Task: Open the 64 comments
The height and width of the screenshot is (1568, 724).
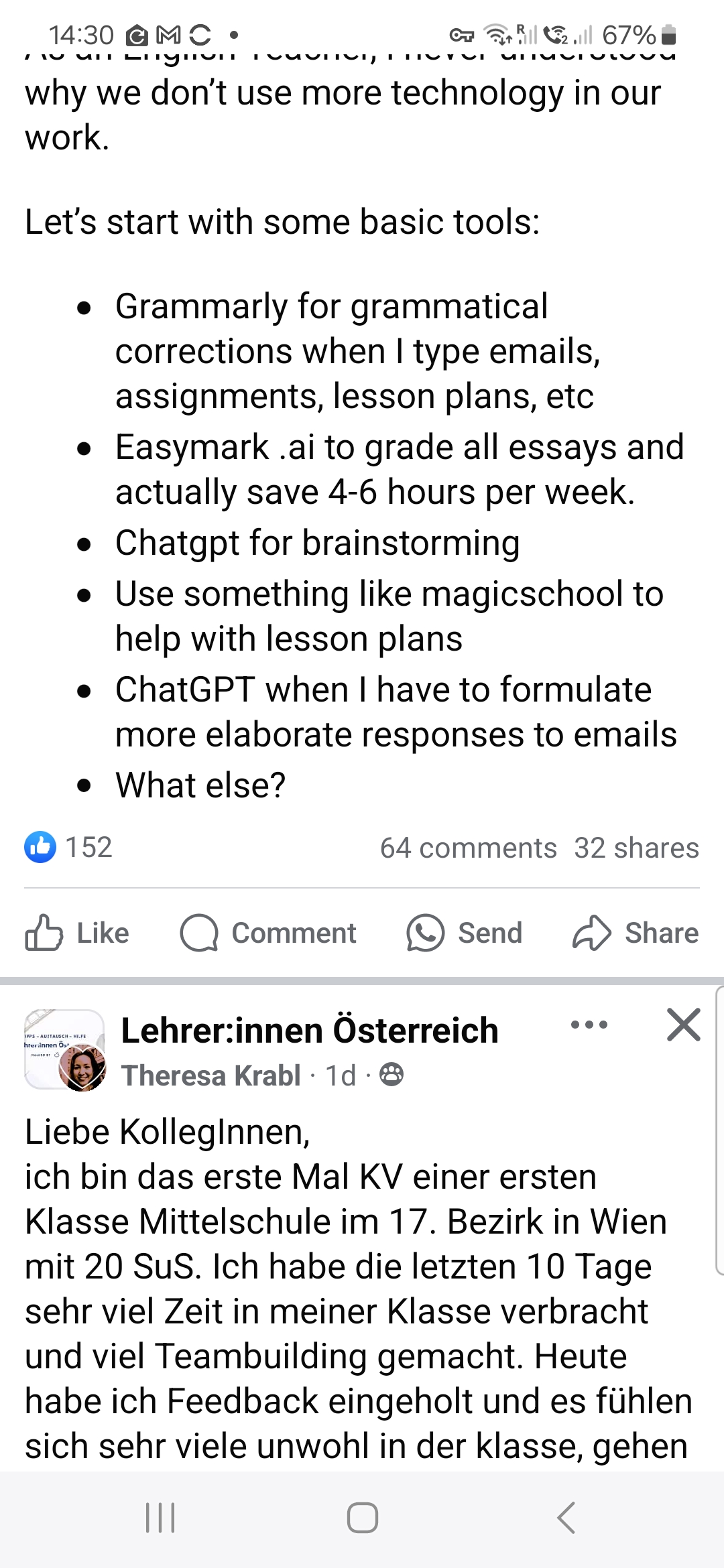Action: 468,848
